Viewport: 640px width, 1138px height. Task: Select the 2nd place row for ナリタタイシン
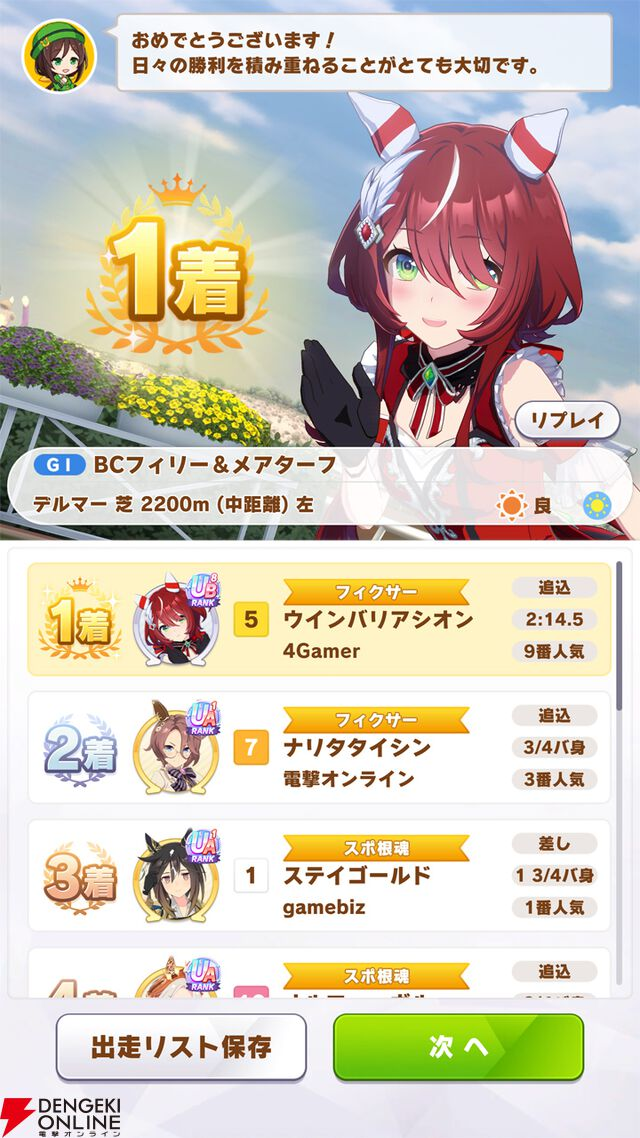point(318,747)
